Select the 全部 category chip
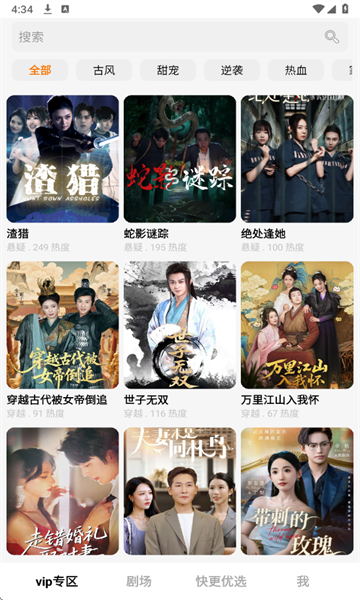Screen dimensions: 360x600 click(40, 70)
